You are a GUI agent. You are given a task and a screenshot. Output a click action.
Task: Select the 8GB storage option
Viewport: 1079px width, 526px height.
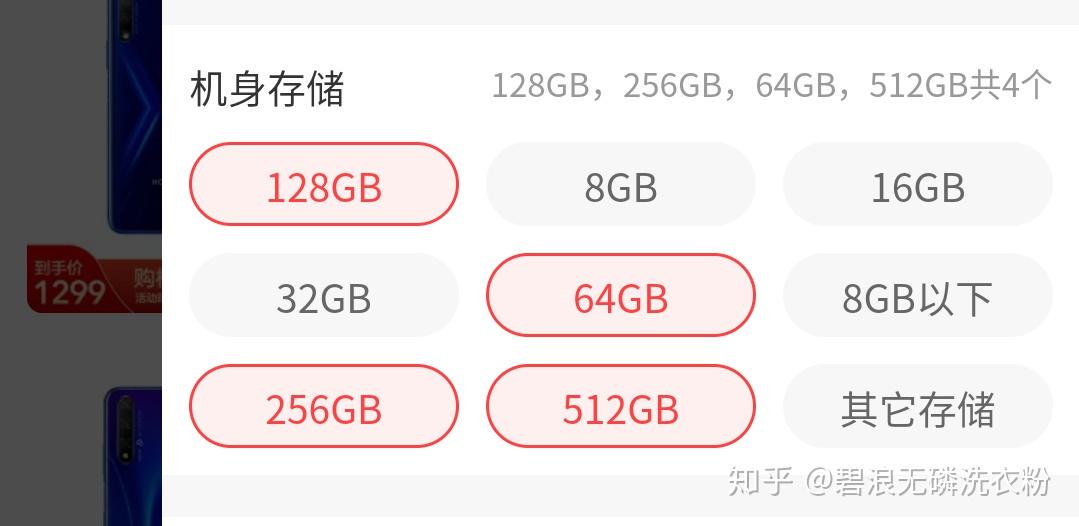coord(620,185)
